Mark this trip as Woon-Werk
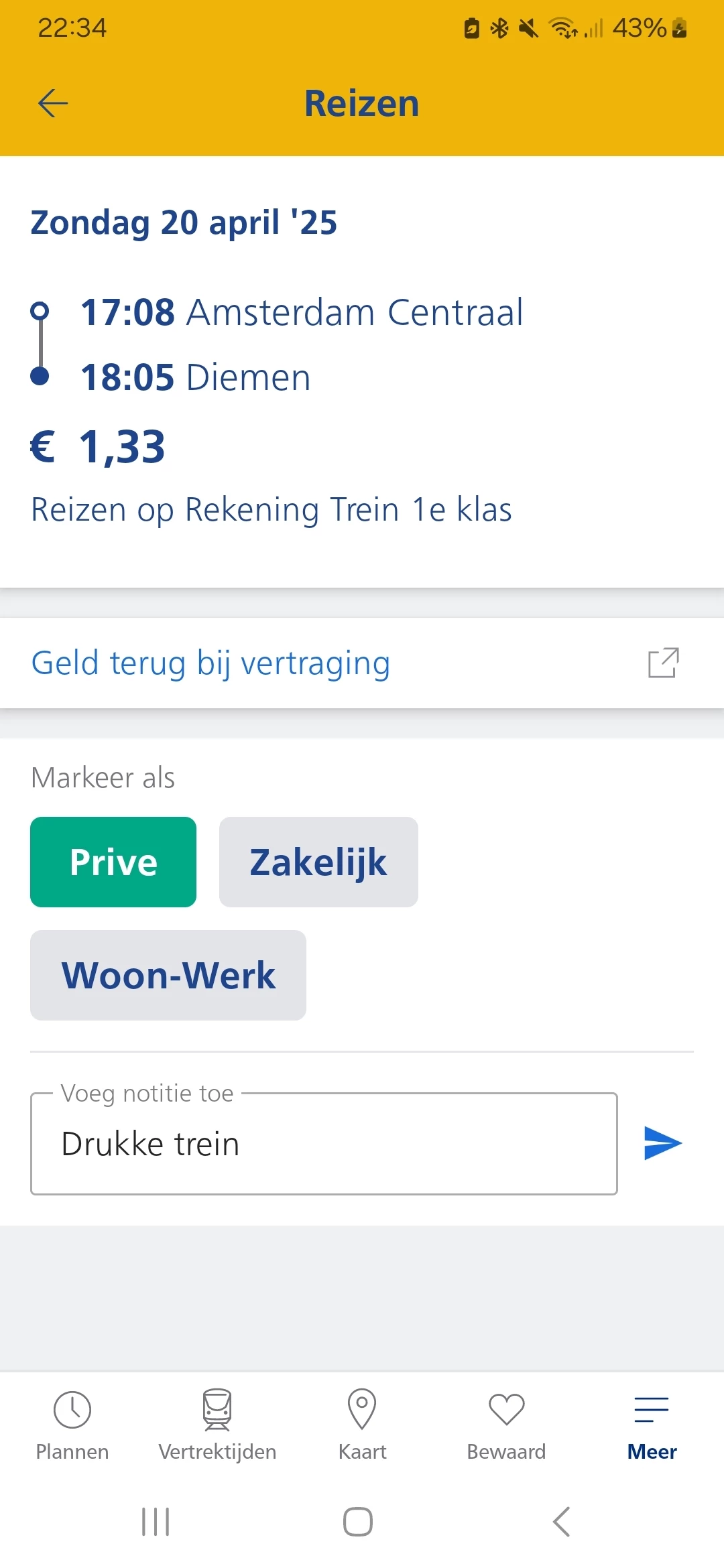This screenshot has height=1568, width=724. click(168, 975)
